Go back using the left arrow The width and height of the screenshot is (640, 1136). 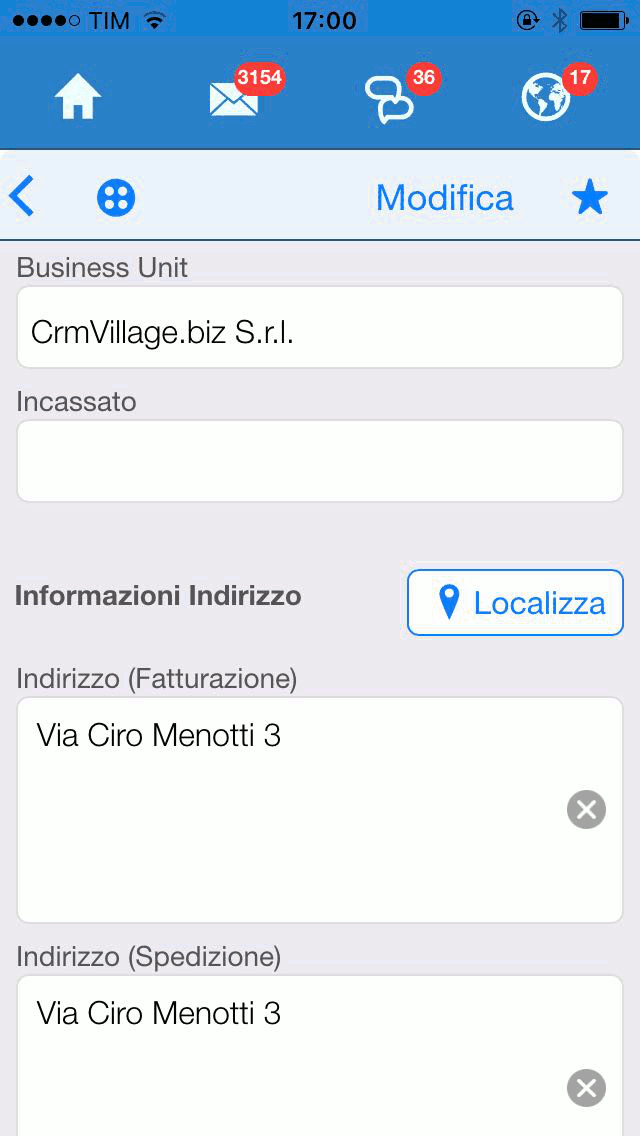click(x=22, y=196)
